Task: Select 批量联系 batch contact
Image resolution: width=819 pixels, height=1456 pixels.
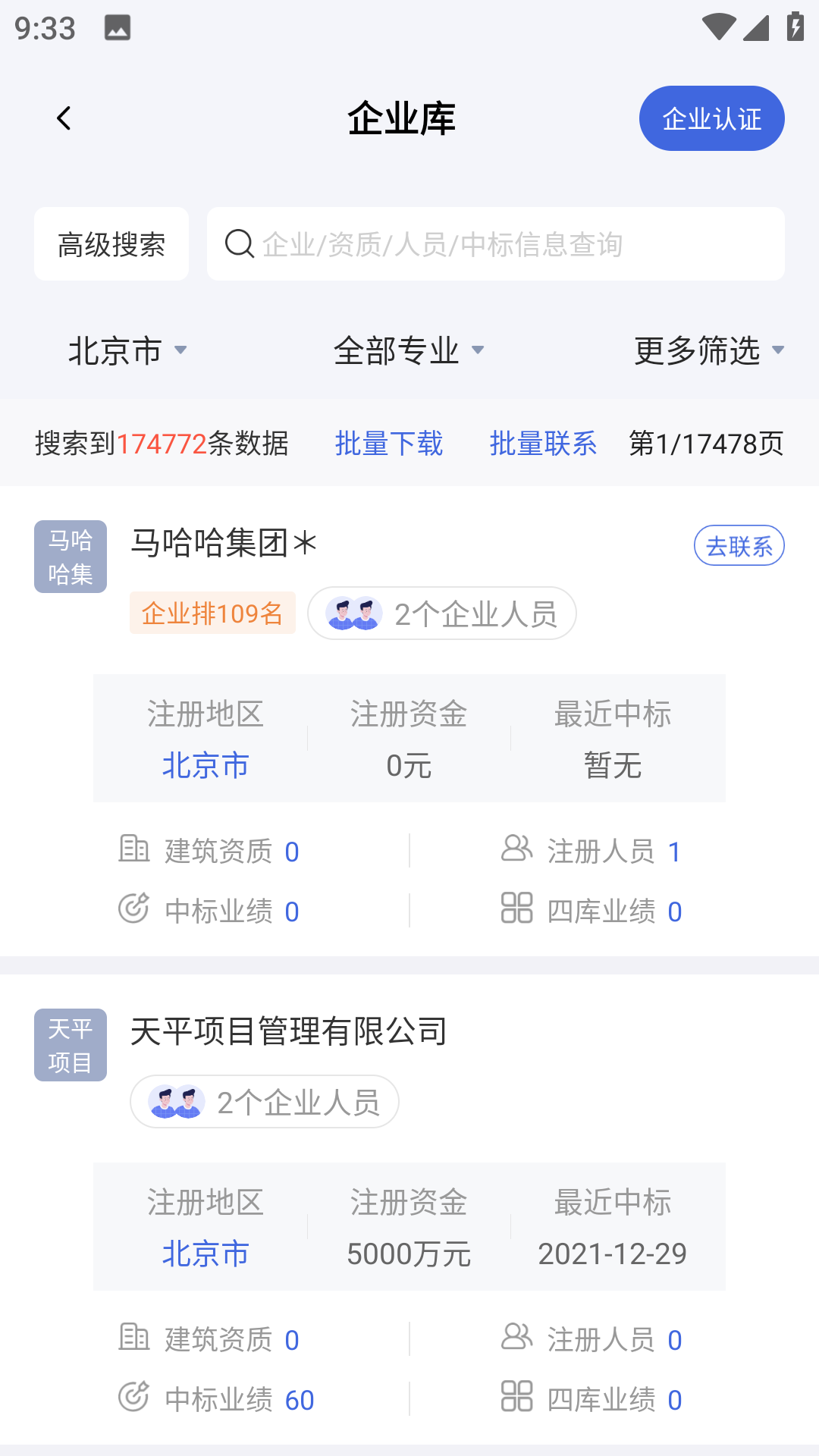Action: tap(544, 444)
